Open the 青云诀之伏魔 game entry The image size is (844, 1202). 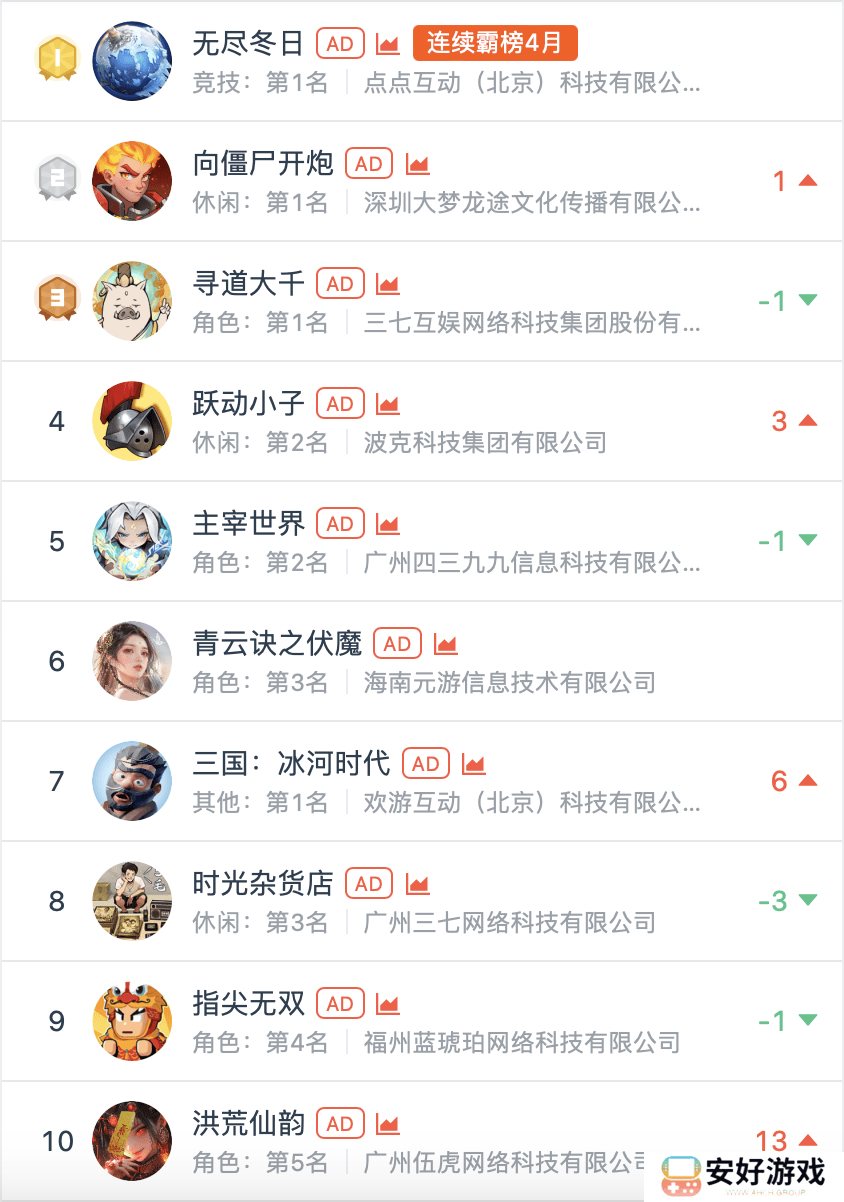point(276,644)
